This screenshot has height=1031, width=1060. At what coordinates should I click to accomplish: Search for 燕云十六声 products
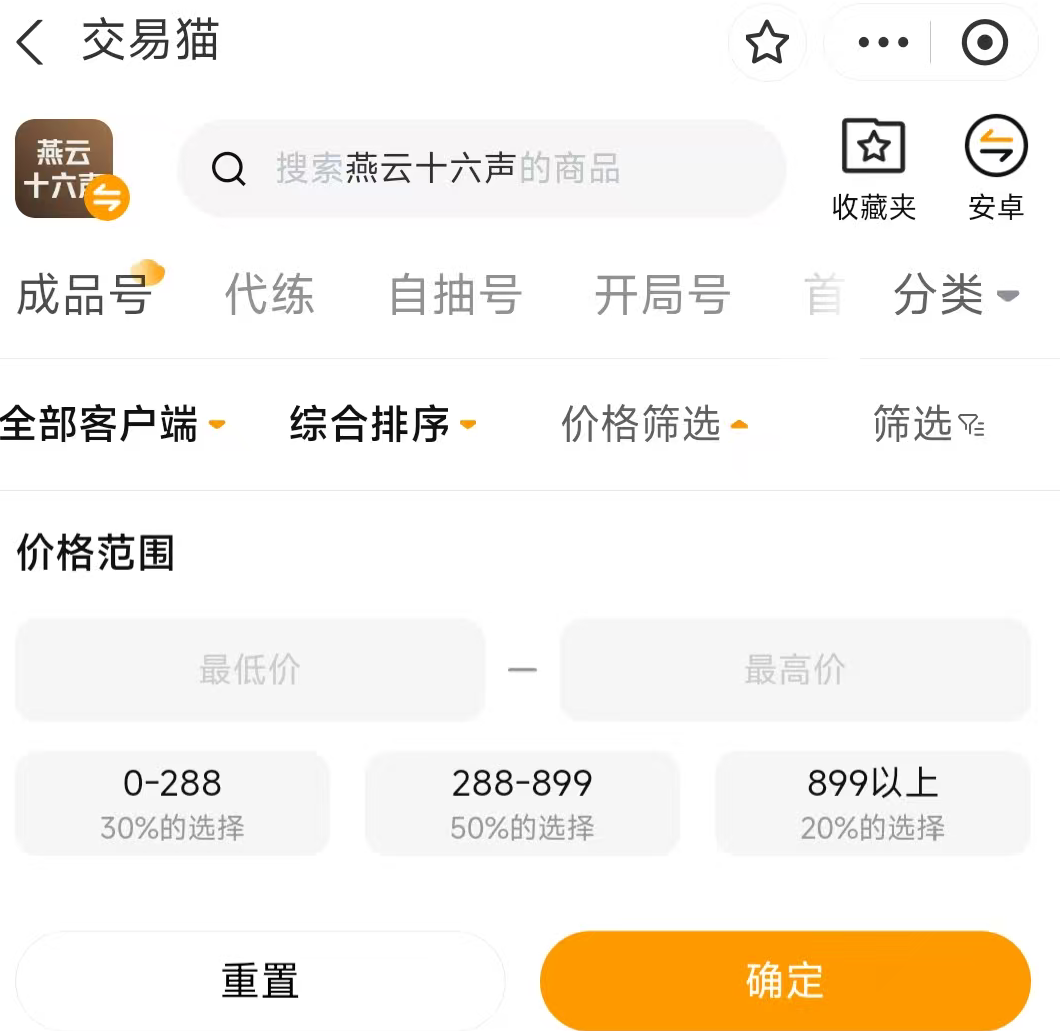tap(480, 169)
